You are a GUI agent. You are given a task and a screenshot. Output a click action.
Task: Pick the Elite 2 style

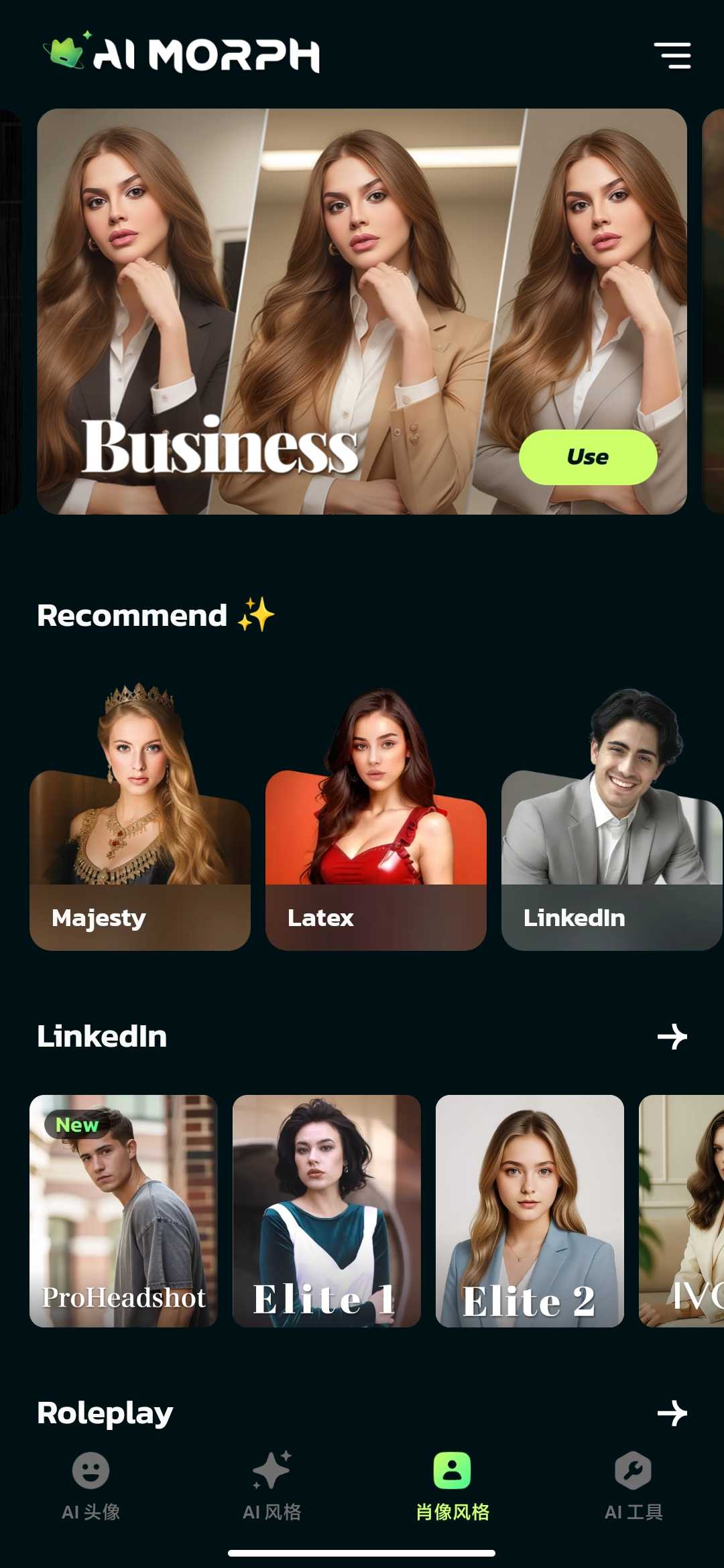[530, 1211]
